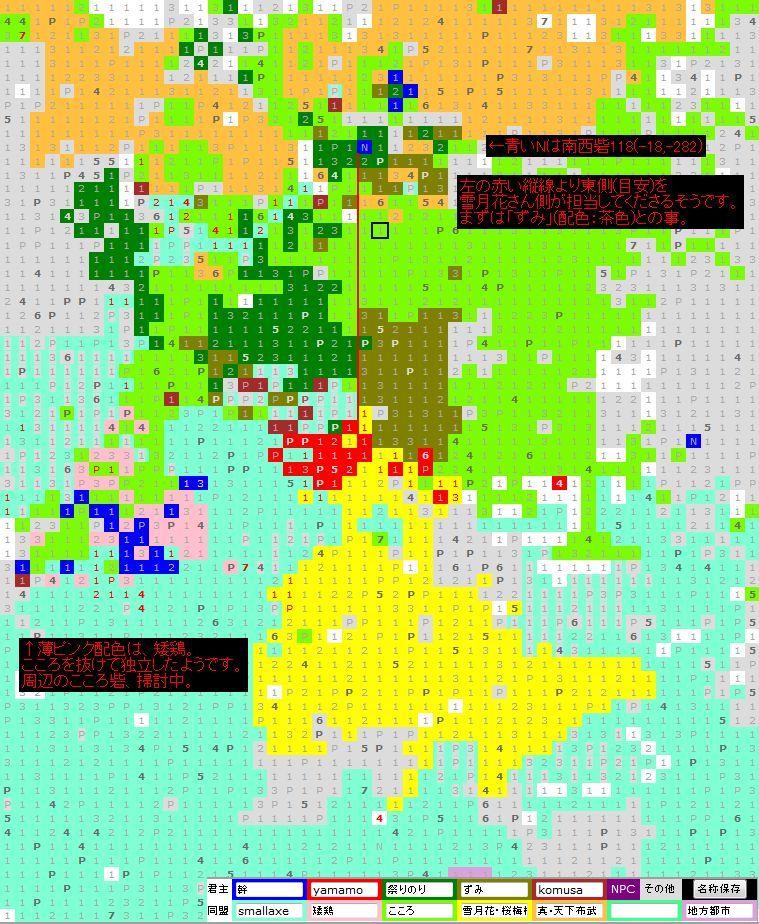Viewport: 759px width, 924px height.
Task: Edit the alliance field smallaxe
Action: pyautogui.click(x=269, y=911)
